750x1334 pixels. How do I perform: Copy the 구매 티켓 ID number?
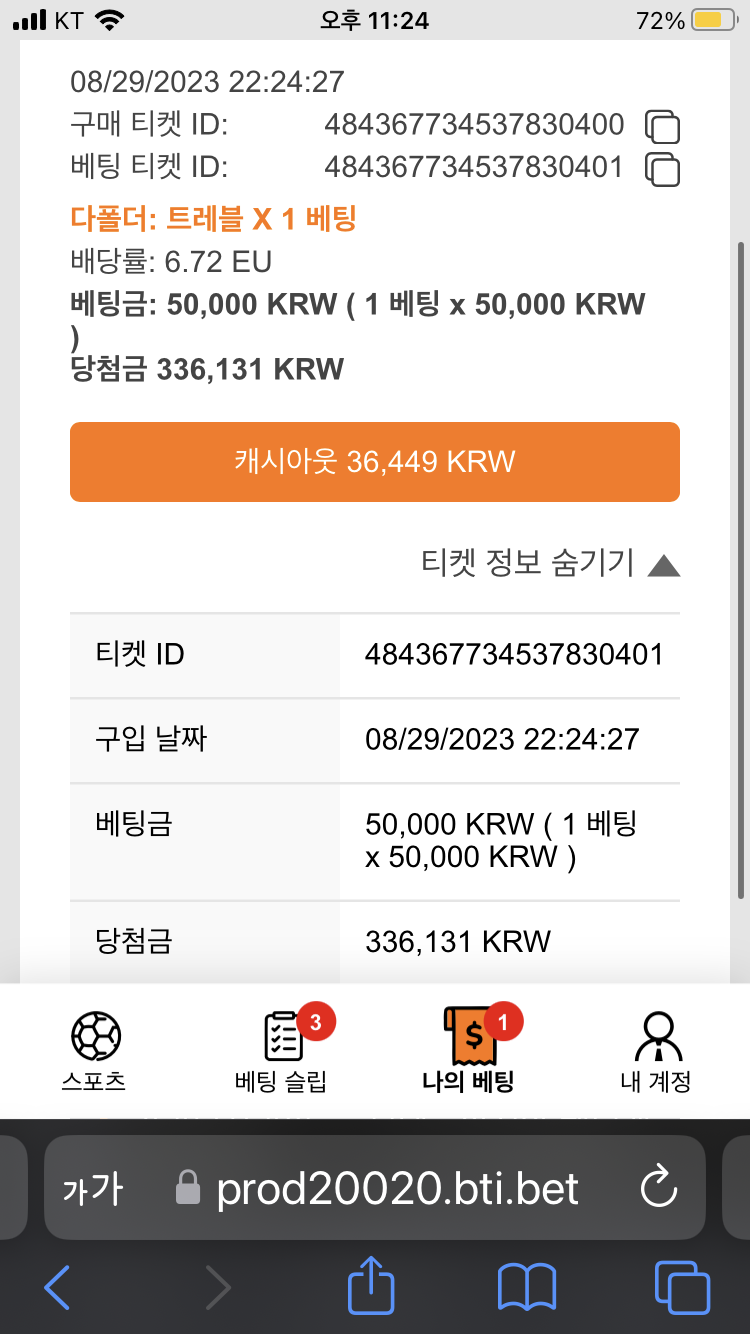pos(662,127)
